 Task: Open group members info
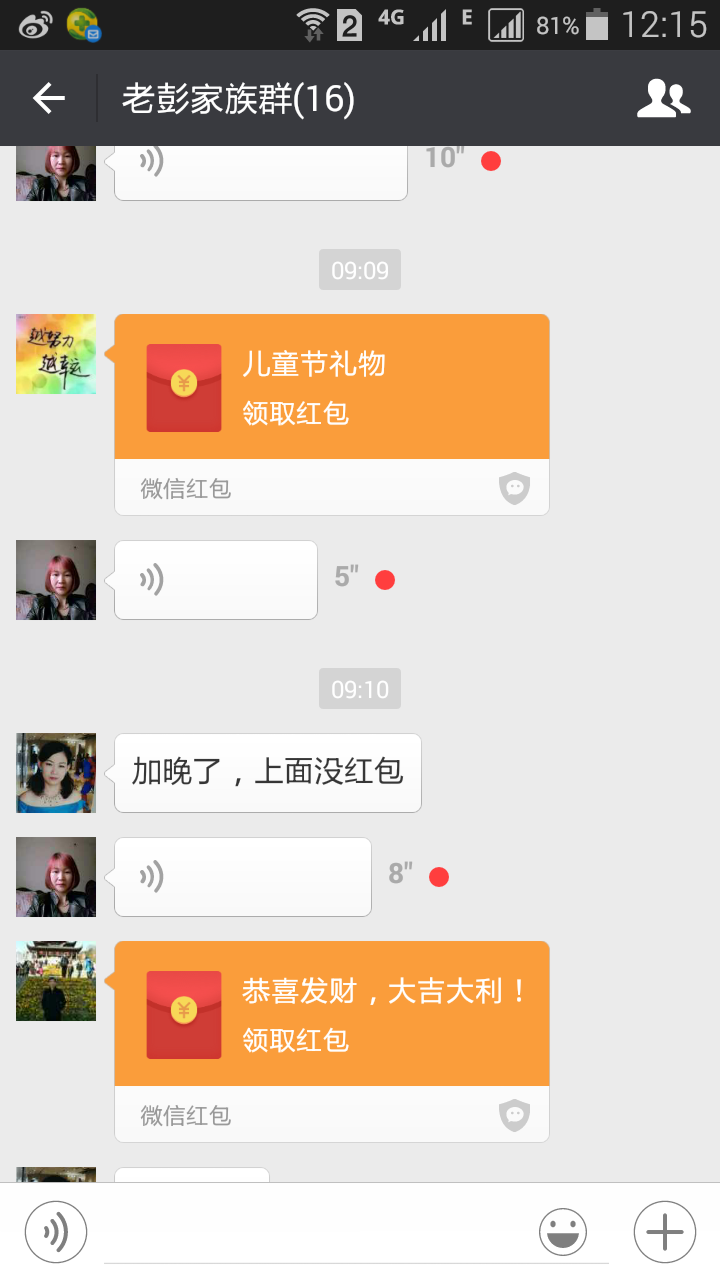663,98
